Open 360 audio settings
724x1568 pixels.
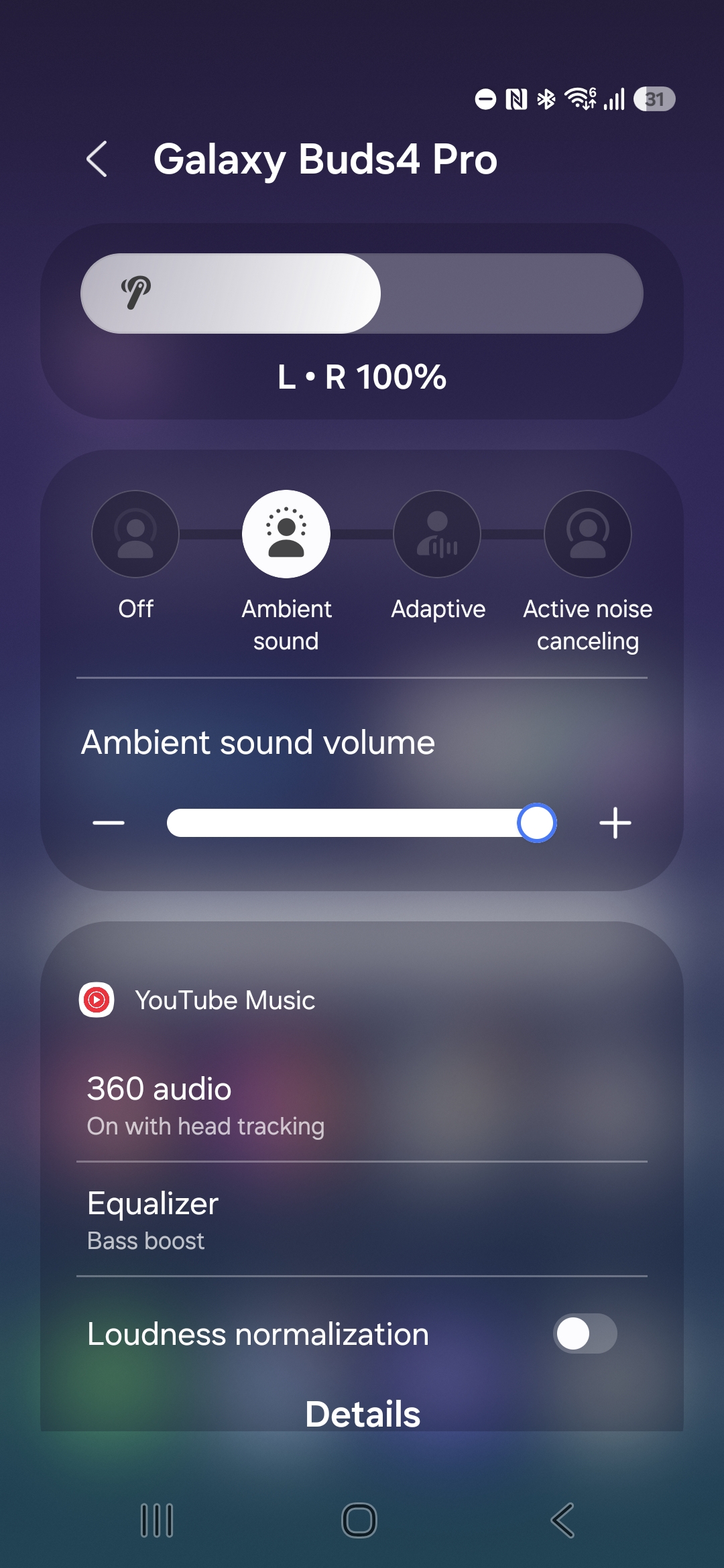pos(362,1106)
